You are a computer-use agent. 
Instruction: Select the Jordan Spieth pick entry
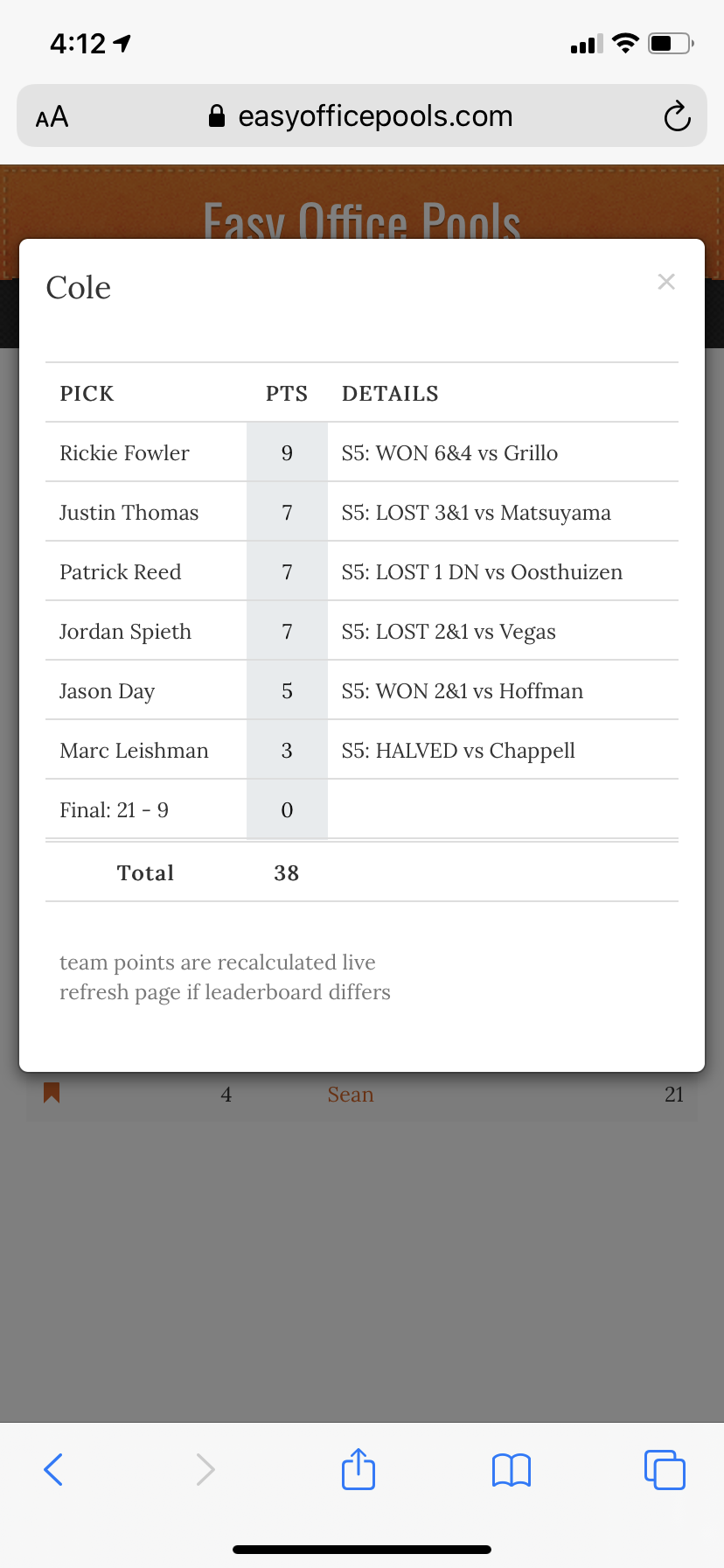(x=125, y=631)
